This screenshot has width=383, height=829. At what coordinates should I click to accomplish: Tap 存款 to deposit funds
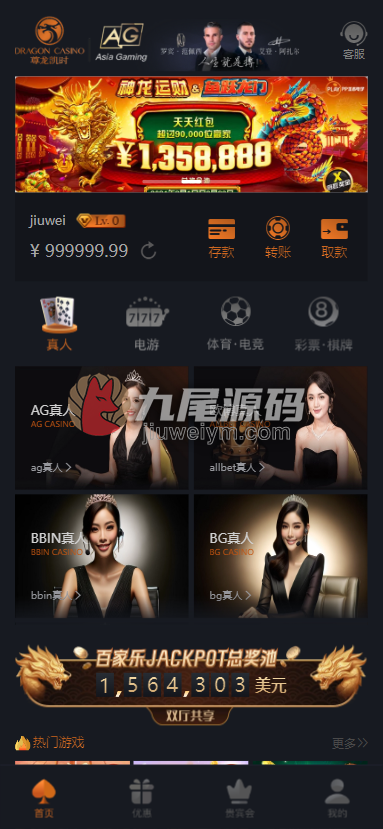tap(221, 238)
